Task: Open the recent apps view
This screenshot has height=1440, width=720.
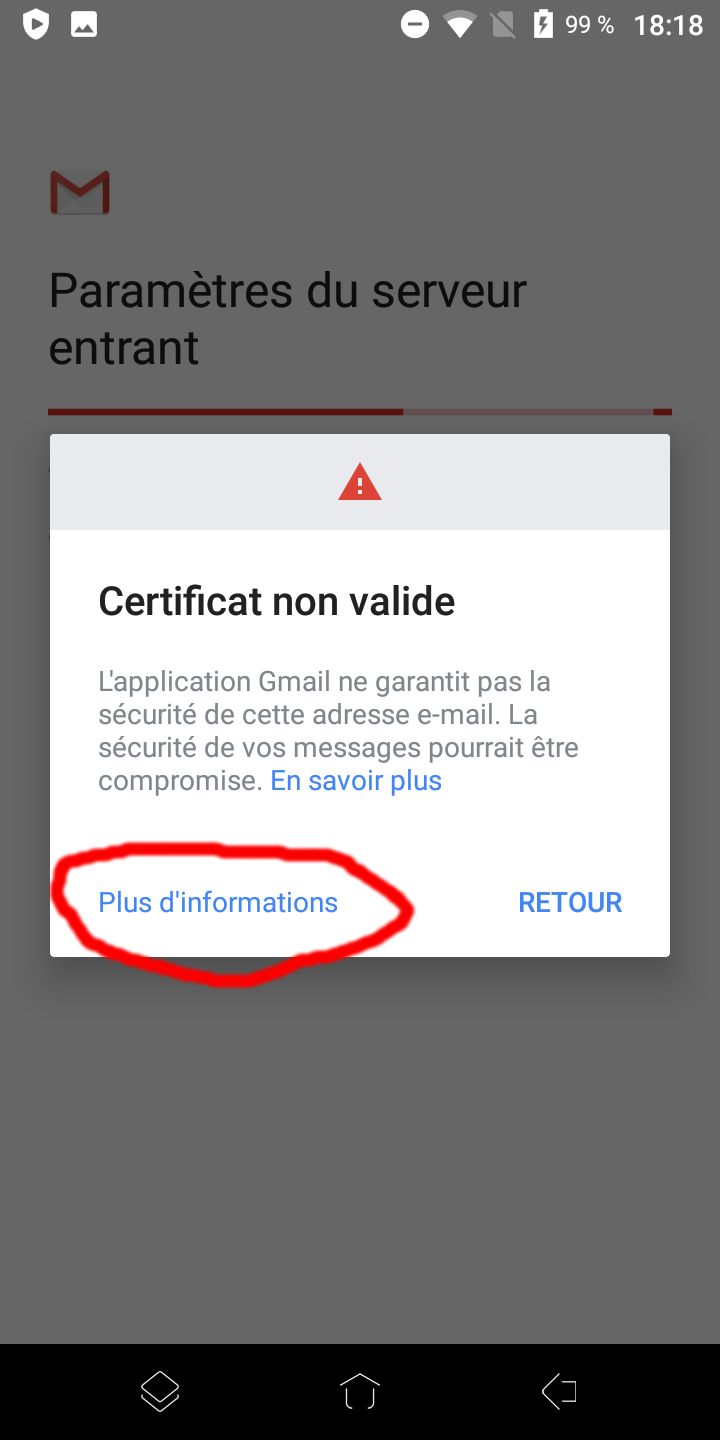Action: pos(160,1391)
